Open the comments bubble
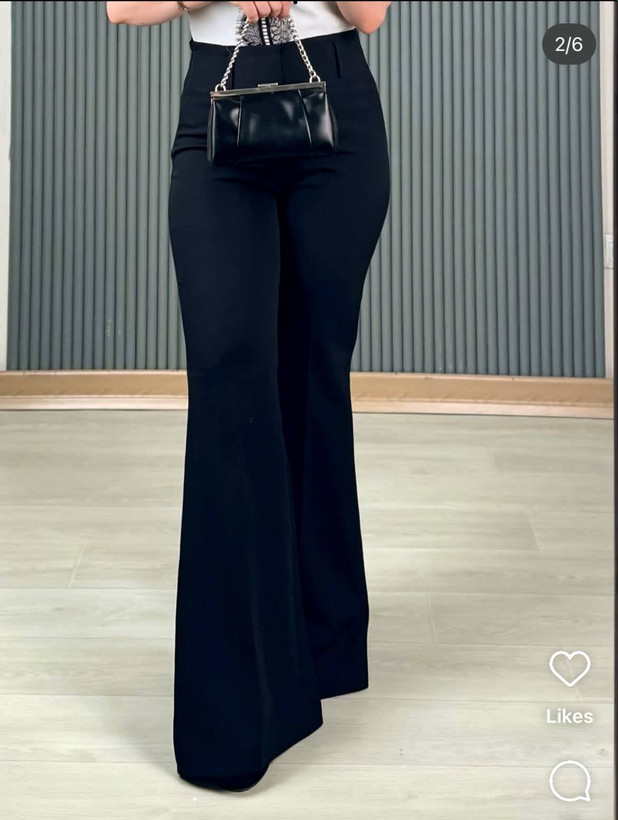The image size is (618, 820). tap(569, 781)
